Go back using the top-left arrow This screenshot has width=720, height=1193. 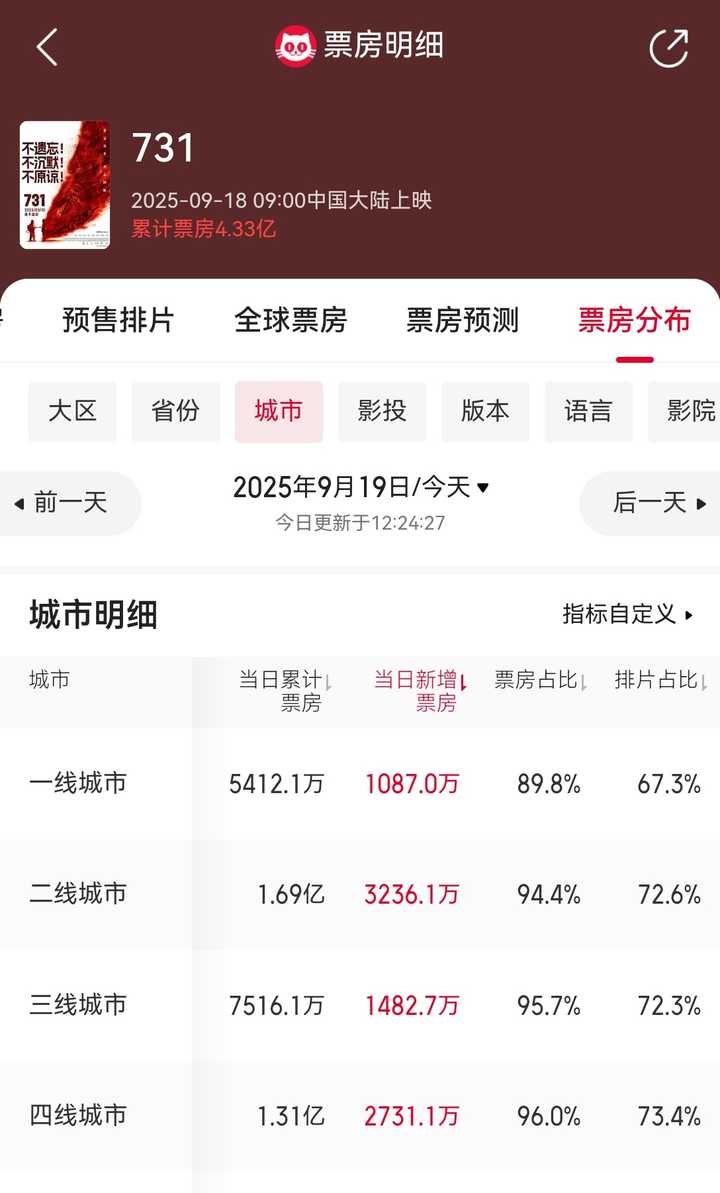coord(47,47)
